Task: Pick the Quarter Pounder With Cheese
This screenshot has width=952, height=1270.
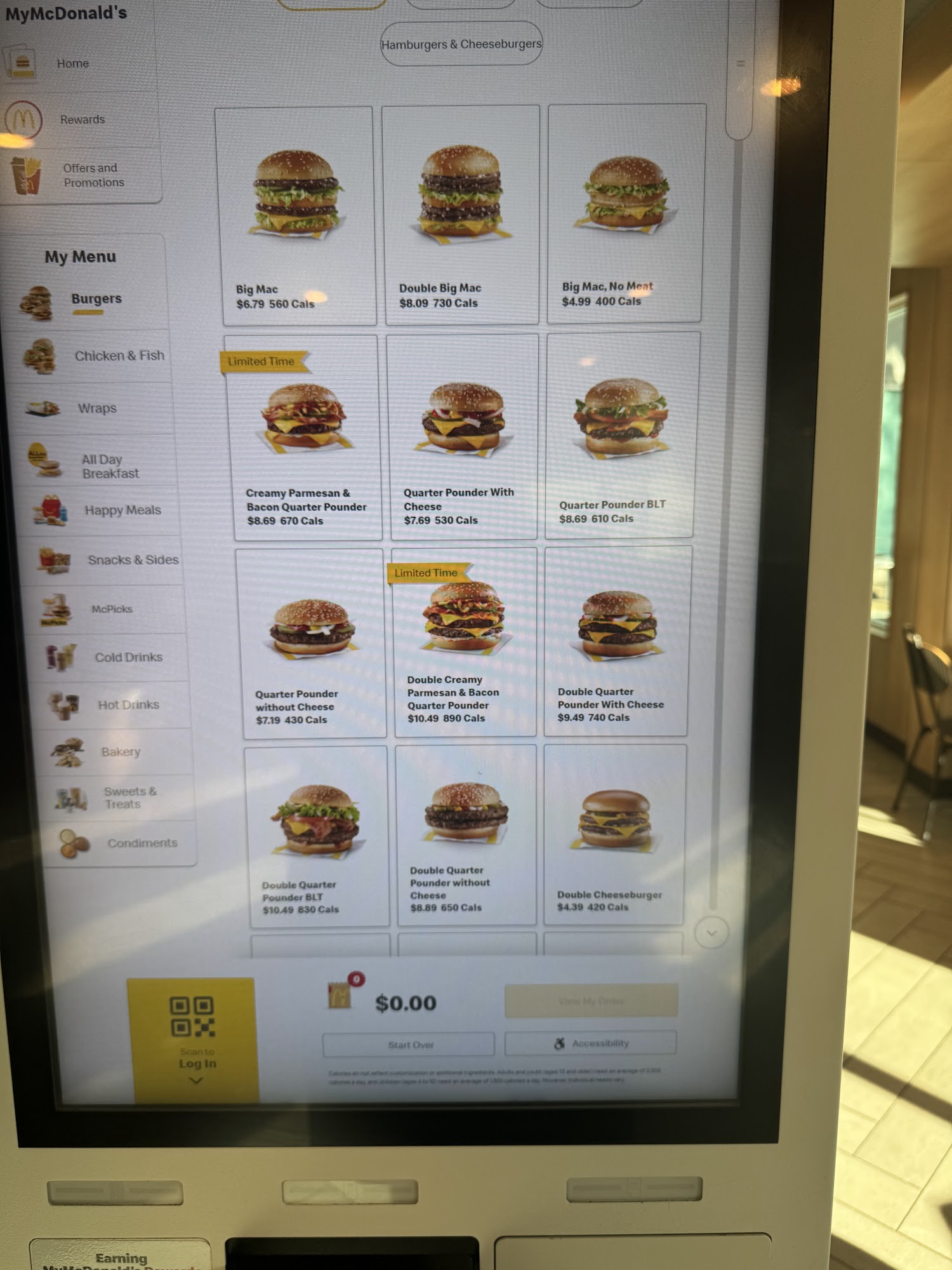Action: [463, 436]
